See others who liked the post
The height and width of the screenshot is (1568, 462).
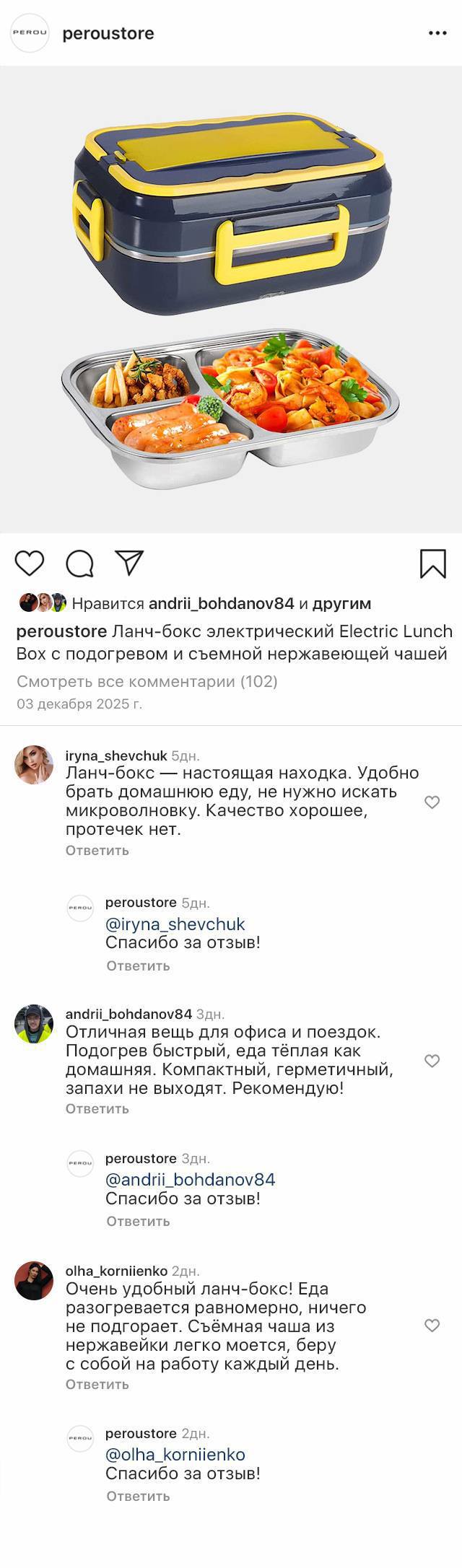coord(341,603)
